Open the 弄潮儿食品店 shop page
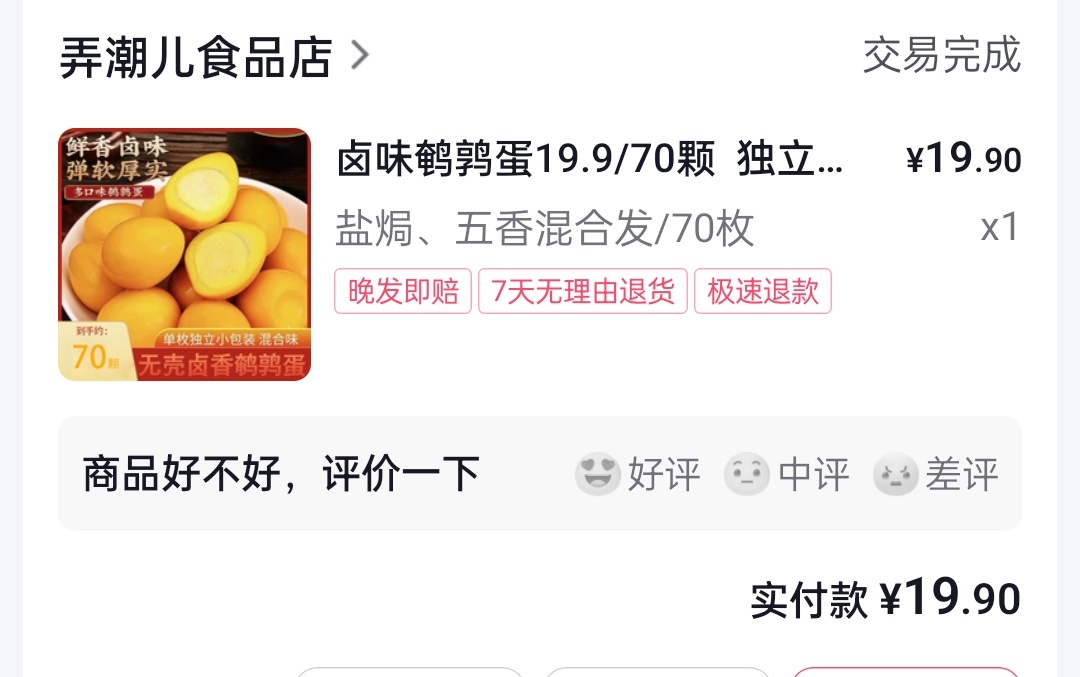This screenshot has height=677, width=1080. 213,58
